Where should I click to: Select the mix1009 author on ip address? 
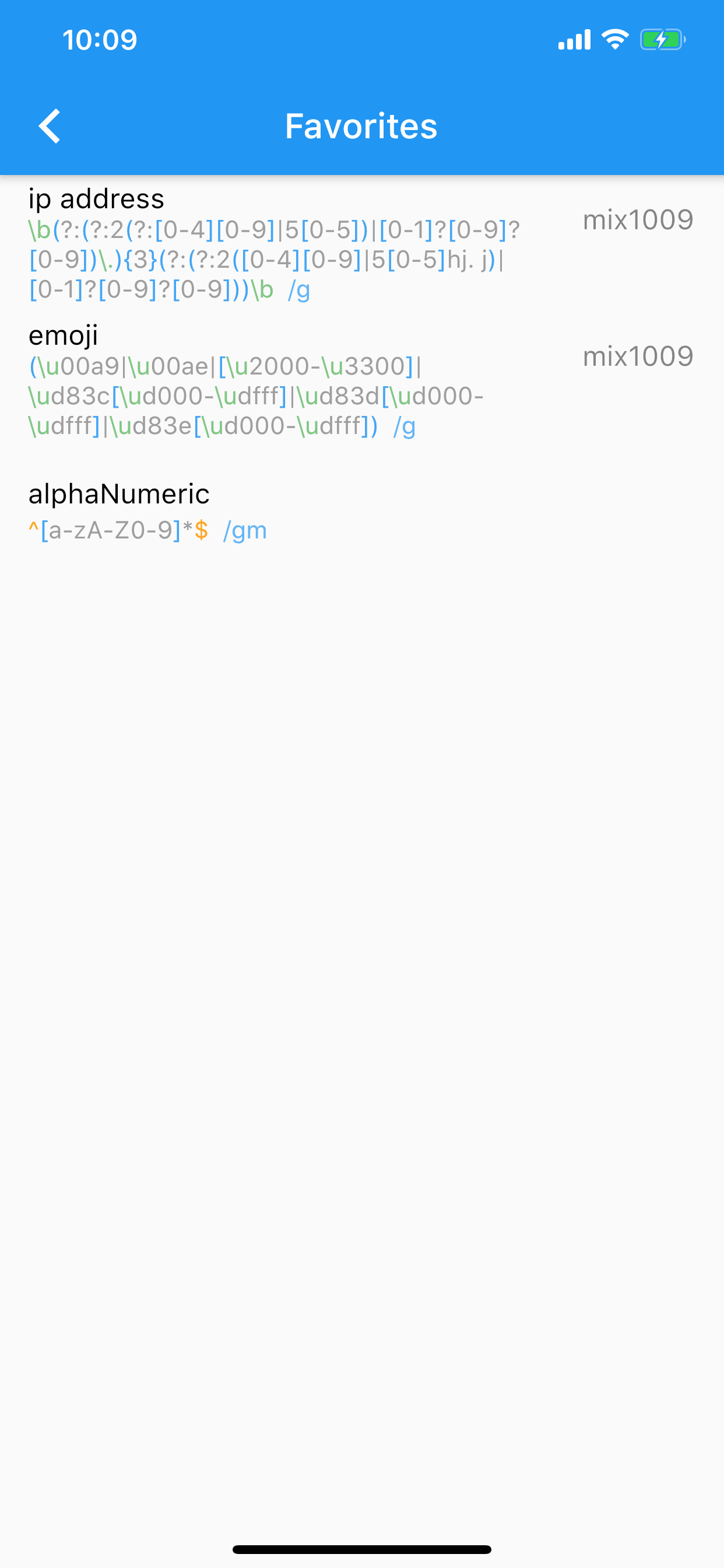pos(638,219)
